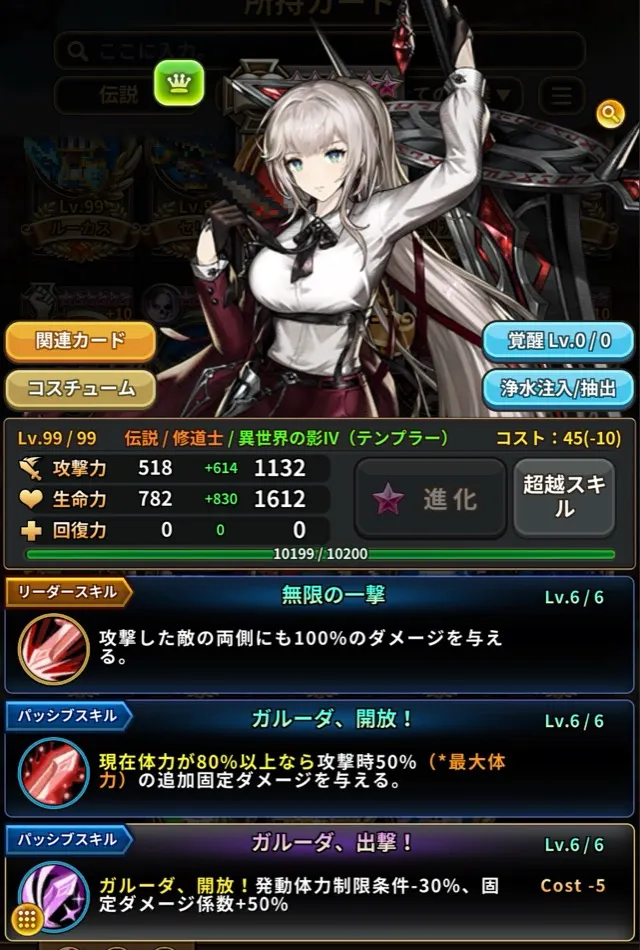The width and height of the screenshot is (640, 950).
Task: View passive skill ガルーダ、出撃！ details
Action: [320, 882]
